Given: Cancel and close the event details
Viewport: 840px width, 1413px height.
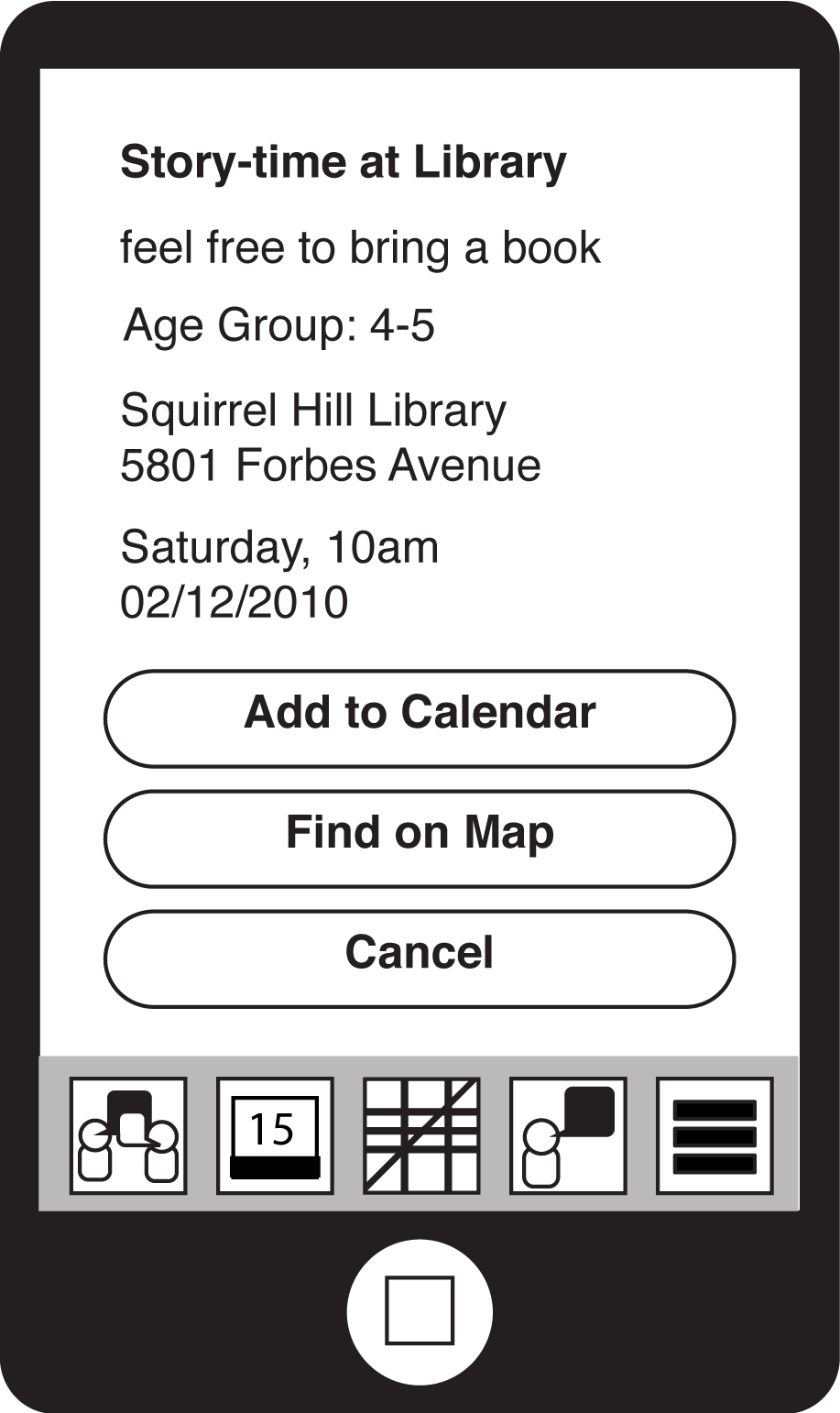Looking at the screenshot, I should tap(420, 958).
